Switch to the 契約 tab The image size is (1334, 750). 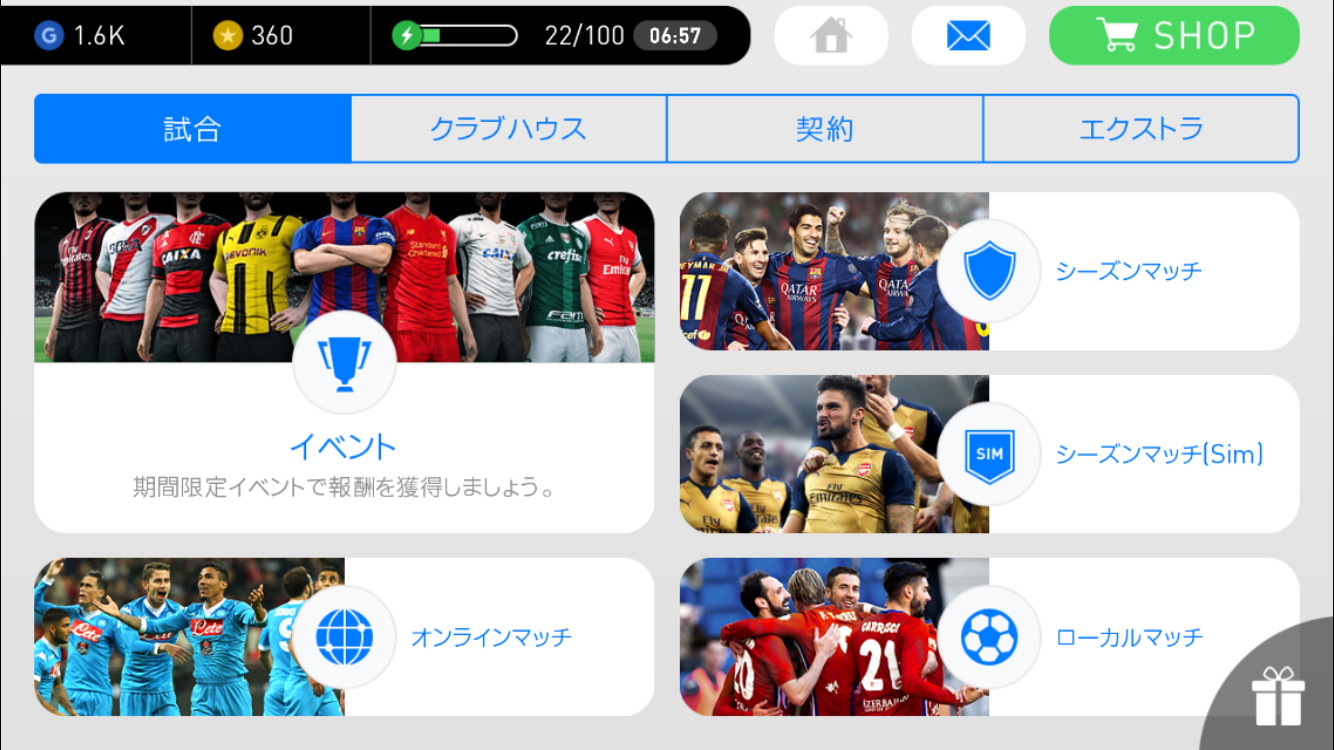click(824, 129)
